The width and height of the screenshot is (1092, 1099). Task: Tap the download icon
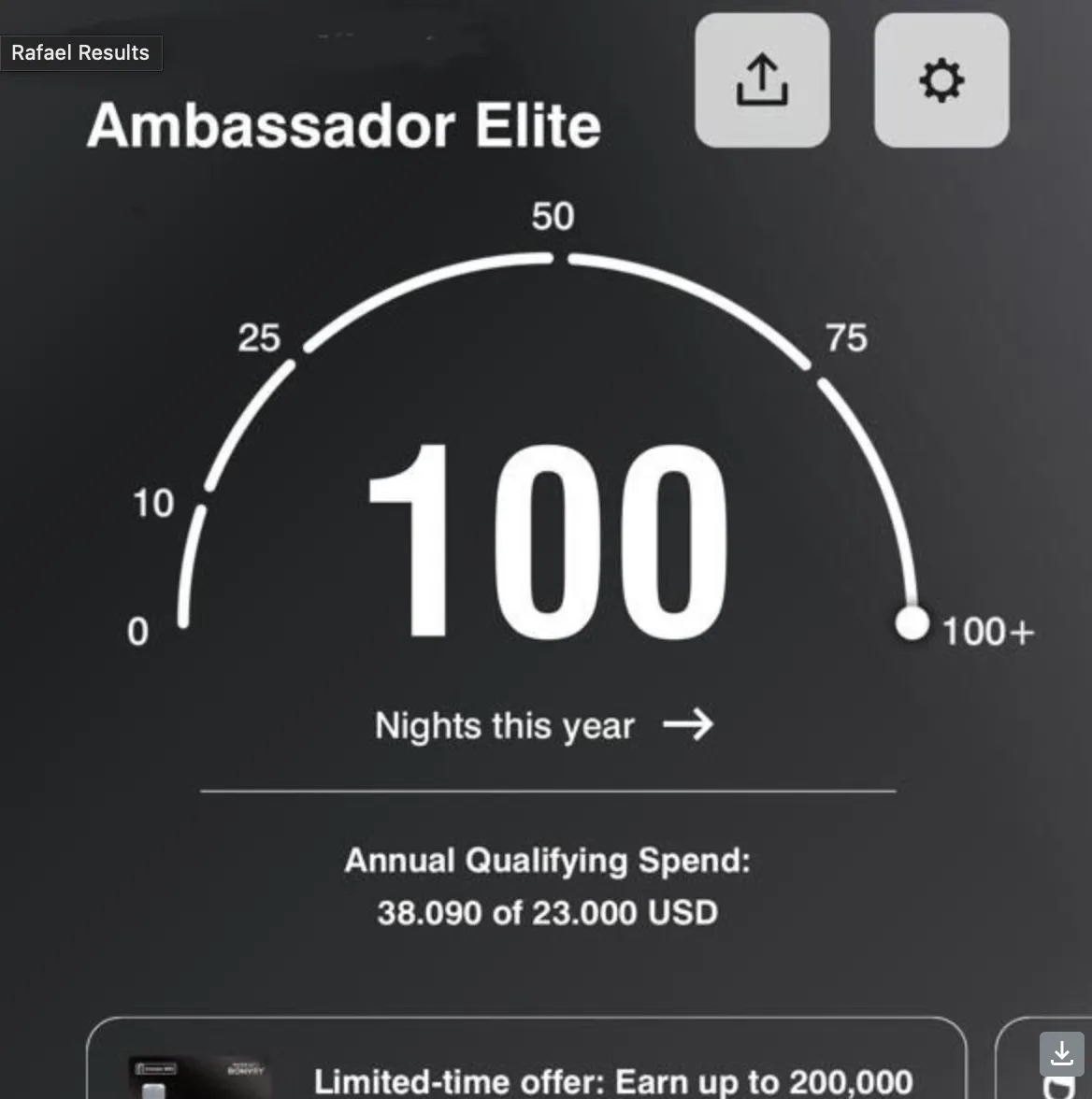tap(1061, 1054)
